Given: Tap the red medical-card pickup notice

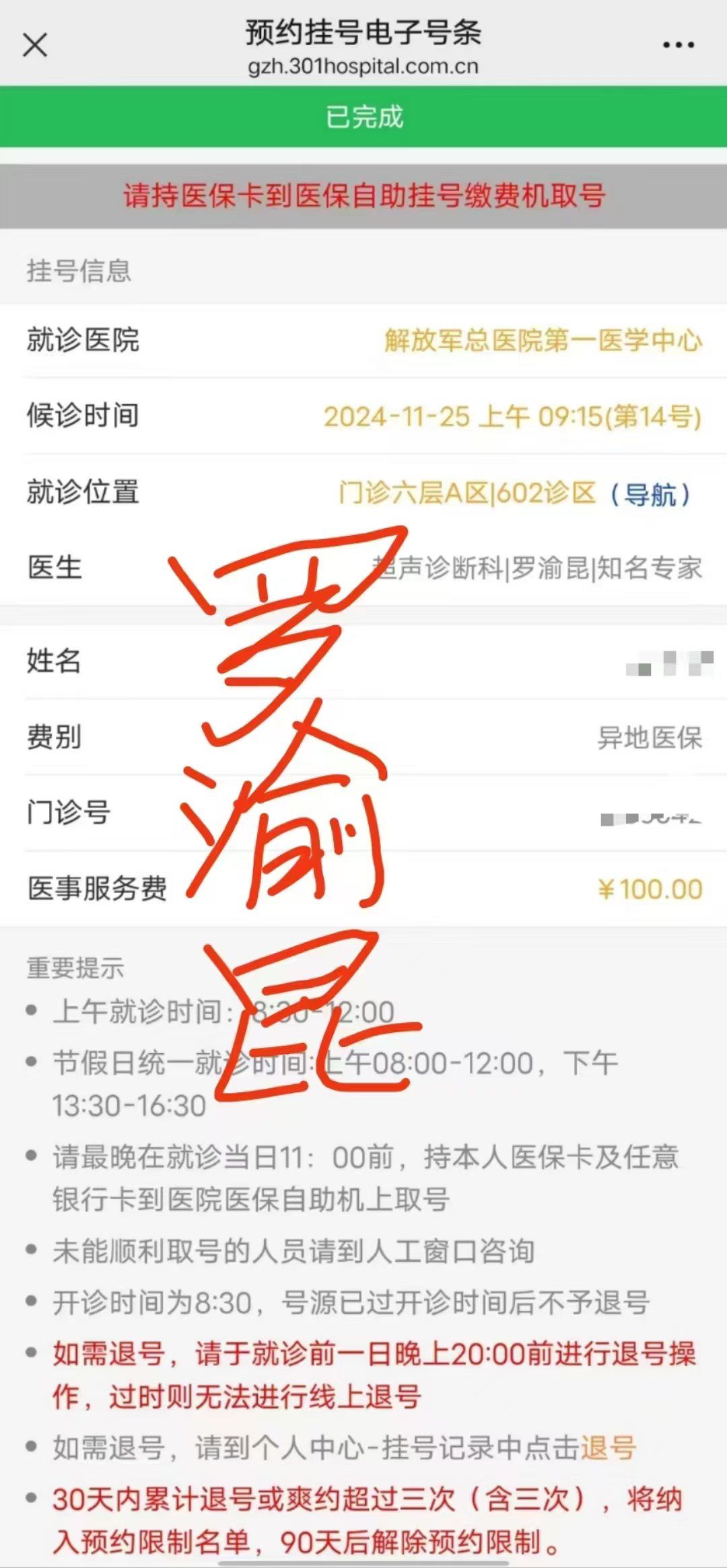Looking at the screenshot, I should (363, 196).
